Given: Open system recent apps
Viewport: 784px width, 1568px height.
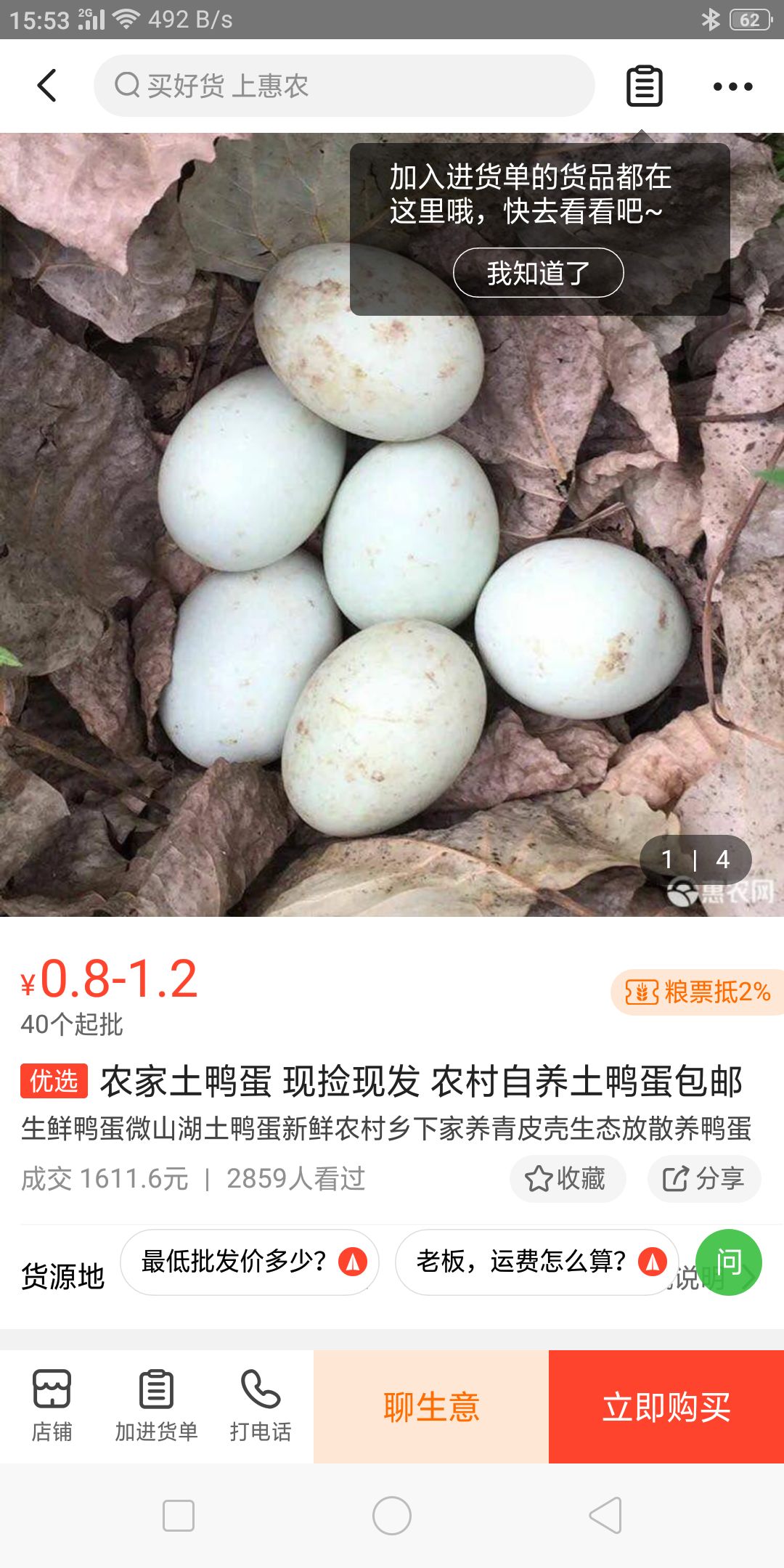Looking at the screenshot, I should click(x=179, y=1516).
